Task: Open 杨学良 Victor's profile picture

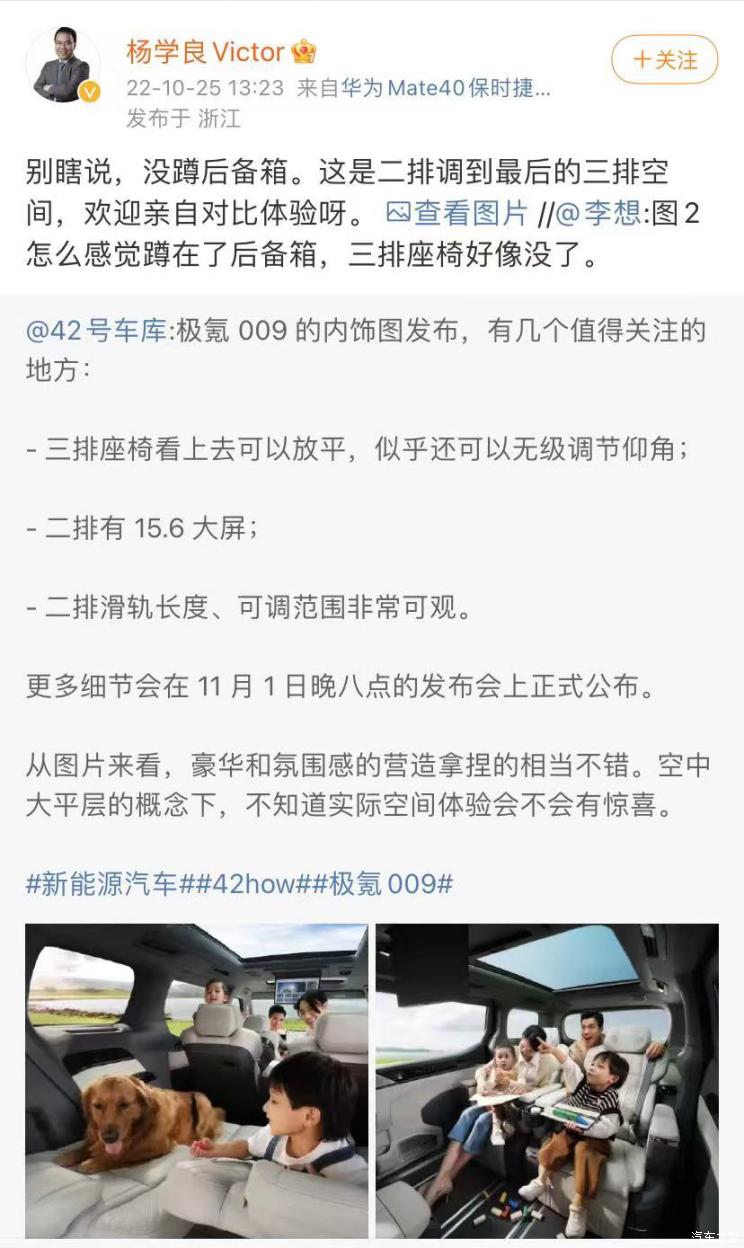Action: (x=62, y=66)
